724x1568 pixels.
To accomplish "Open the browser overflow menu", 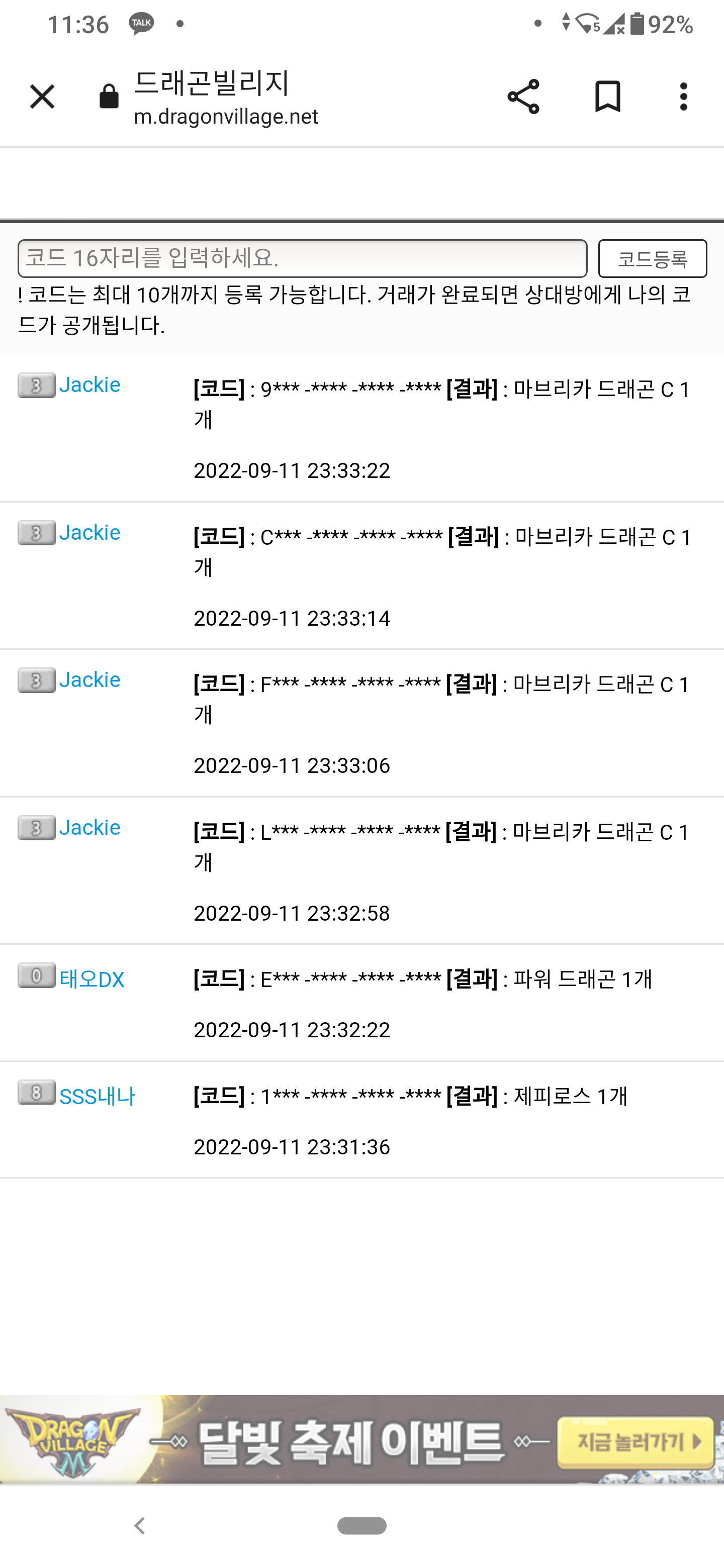I will pos(683,97).
